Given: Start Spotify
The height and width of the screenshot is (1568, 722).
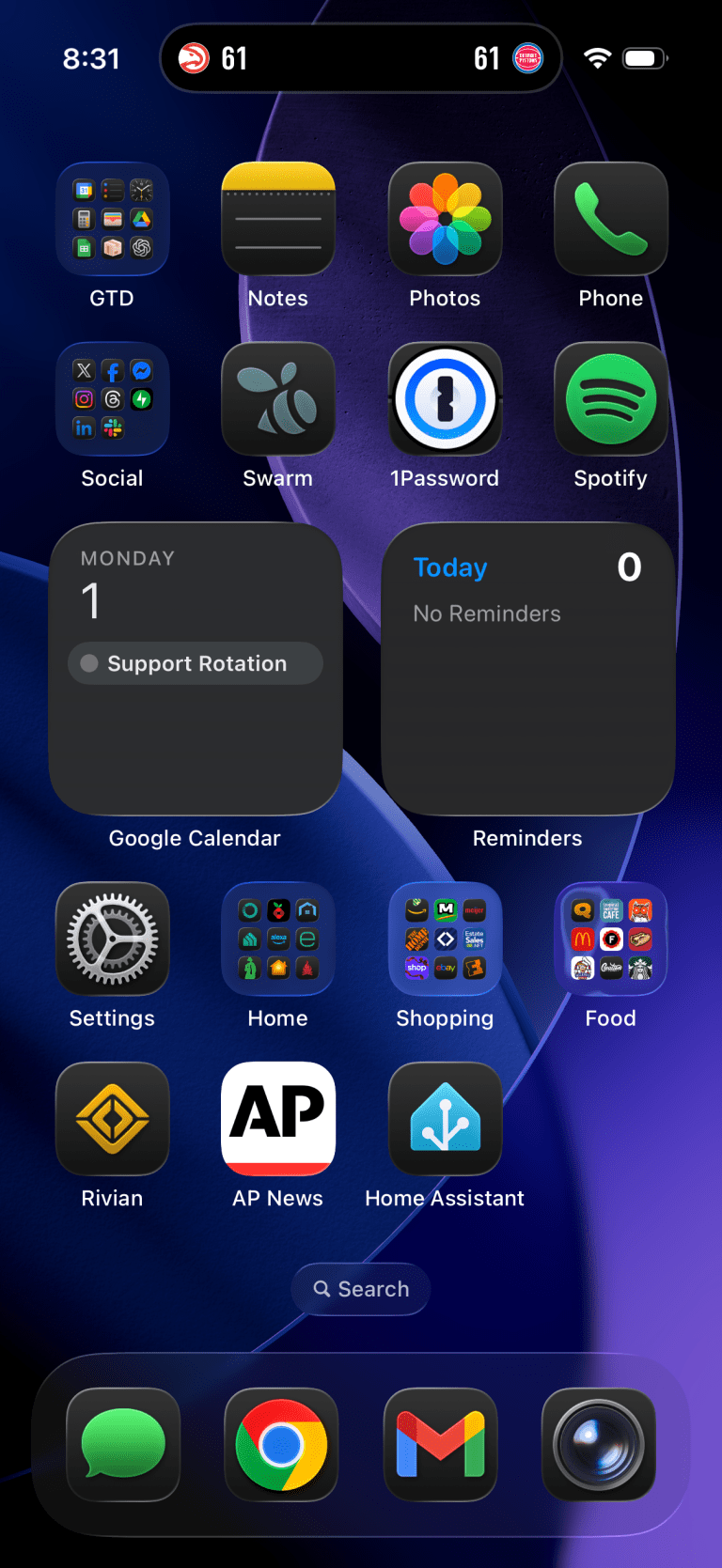Looking at the screenshot, I should (610, 397).
